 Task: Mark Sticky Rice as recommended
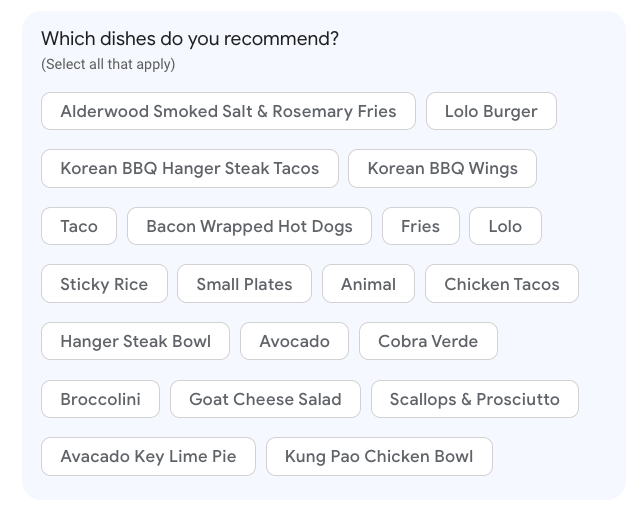[104, 284]
